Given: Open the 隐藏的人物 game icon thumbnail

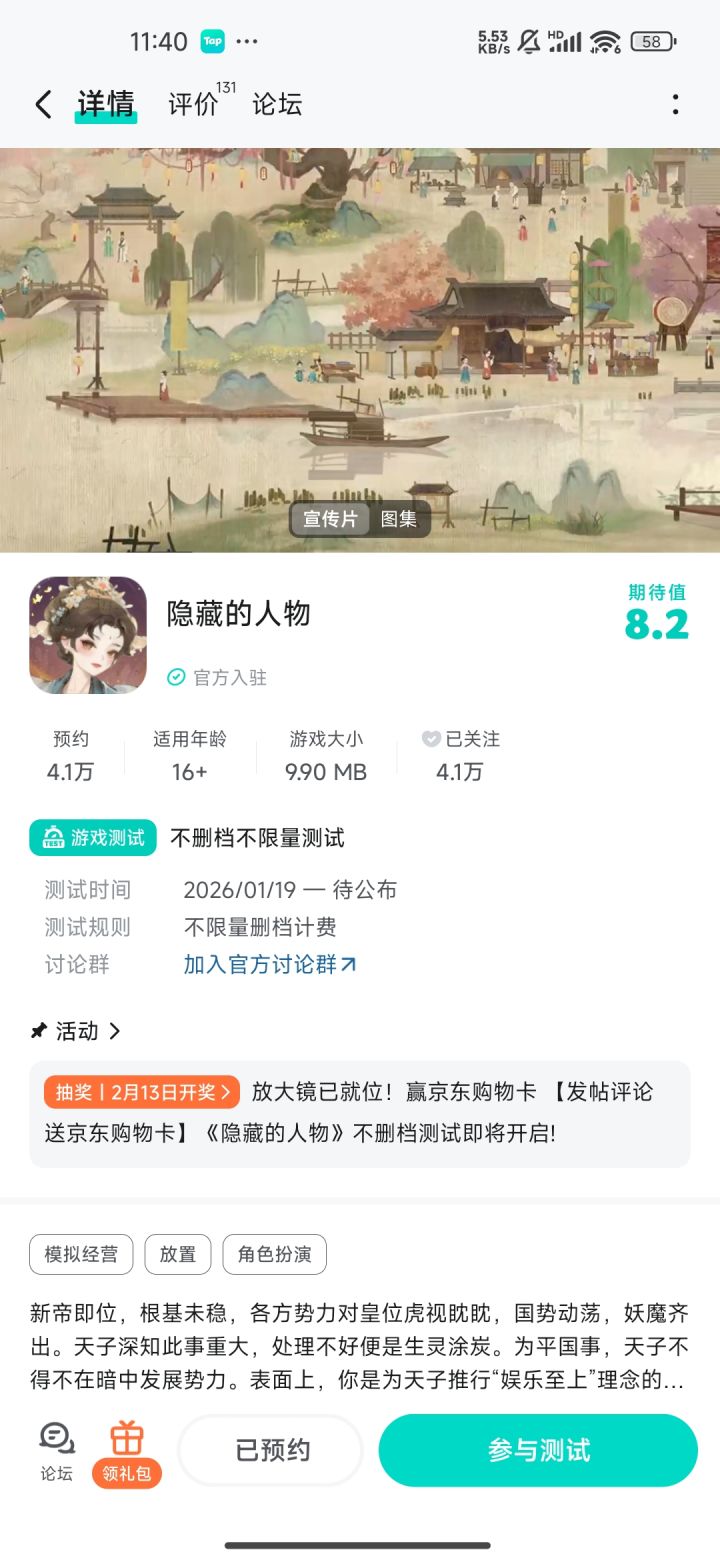Looking at the screenshot, I should 87,634.
